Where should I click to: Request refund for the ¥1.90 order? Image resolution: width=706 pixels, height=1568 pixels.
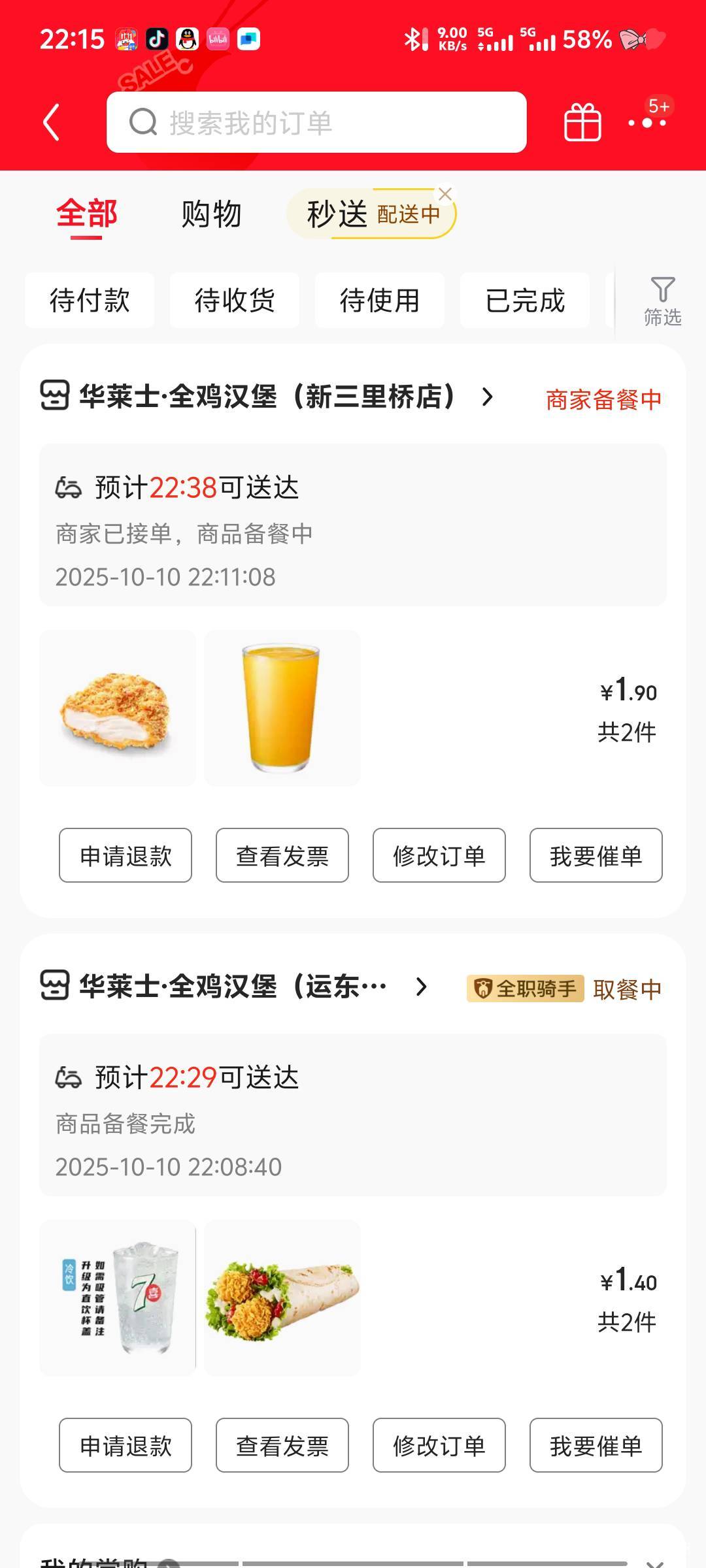(x=126, y=855)
